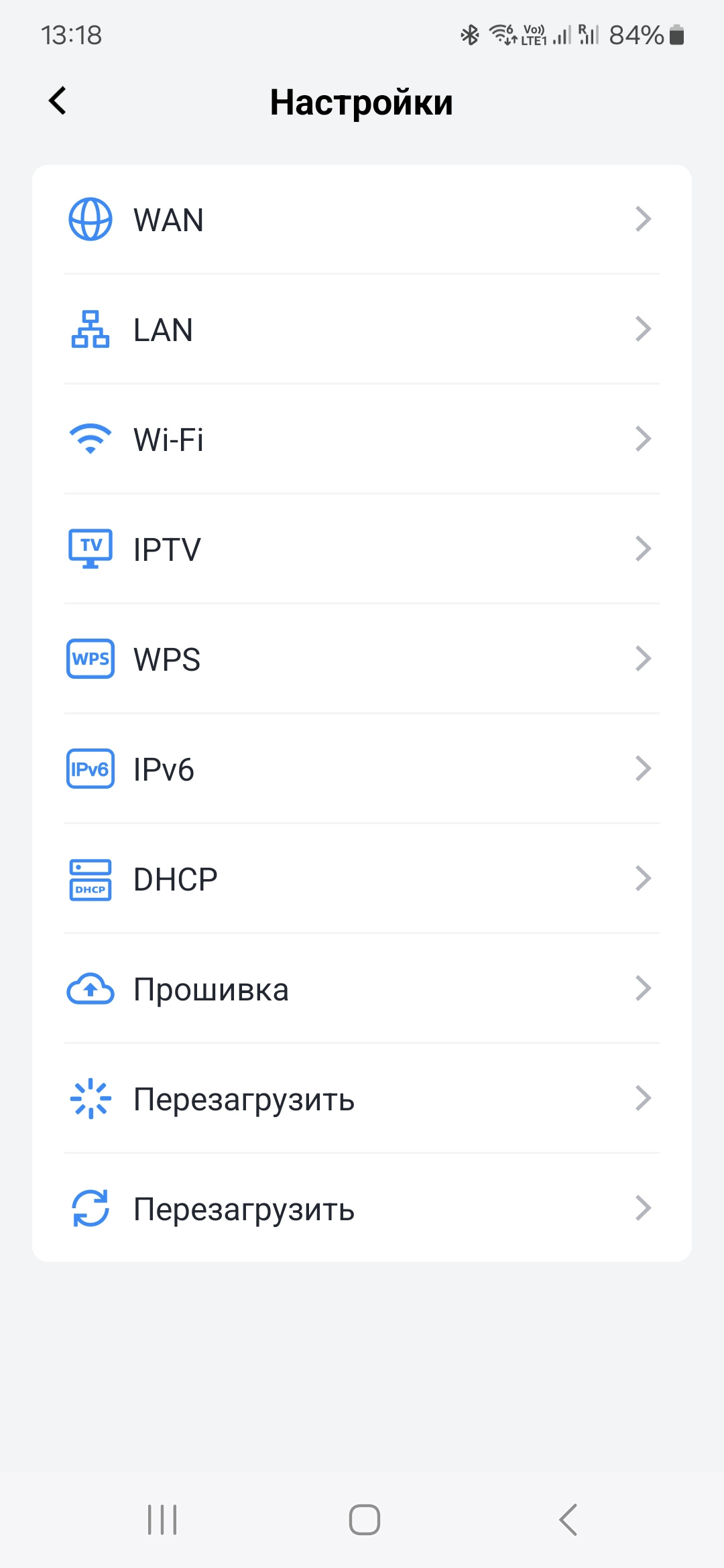Go to DHCP settings

click(x=362, y=879)
